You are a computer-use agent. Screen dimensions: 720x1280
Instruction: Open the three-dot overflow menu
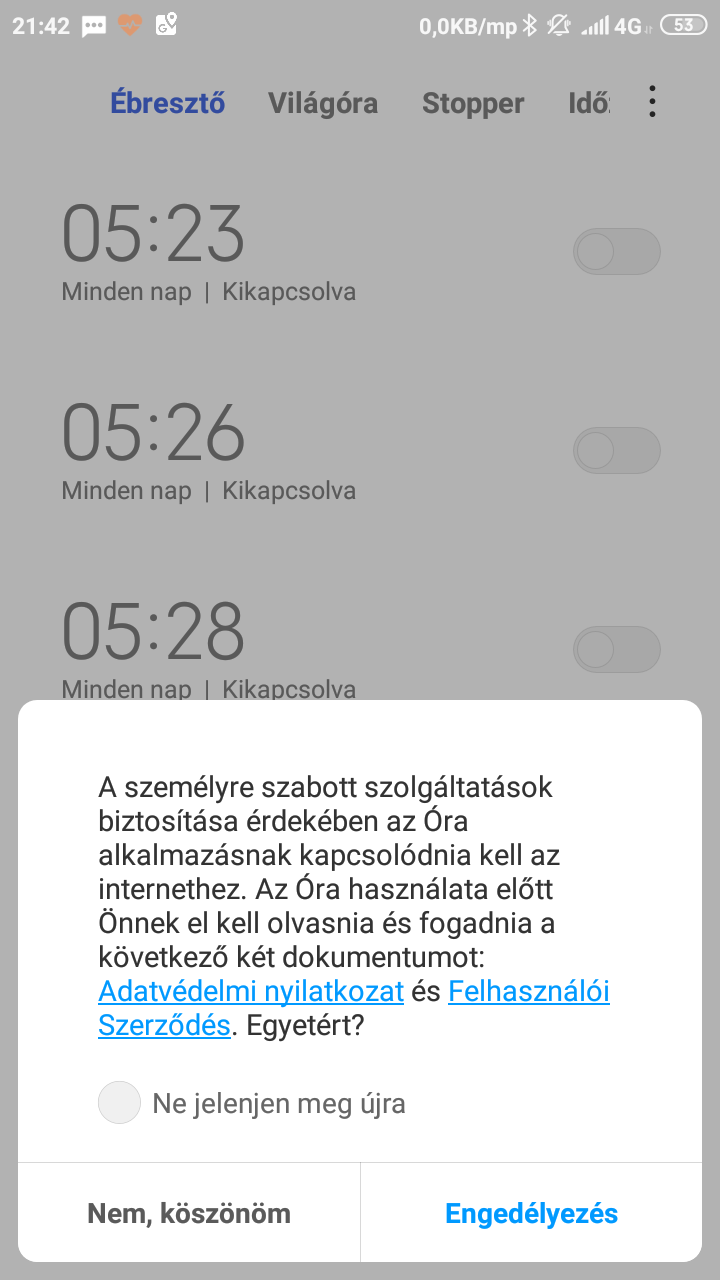click(652, 102)
